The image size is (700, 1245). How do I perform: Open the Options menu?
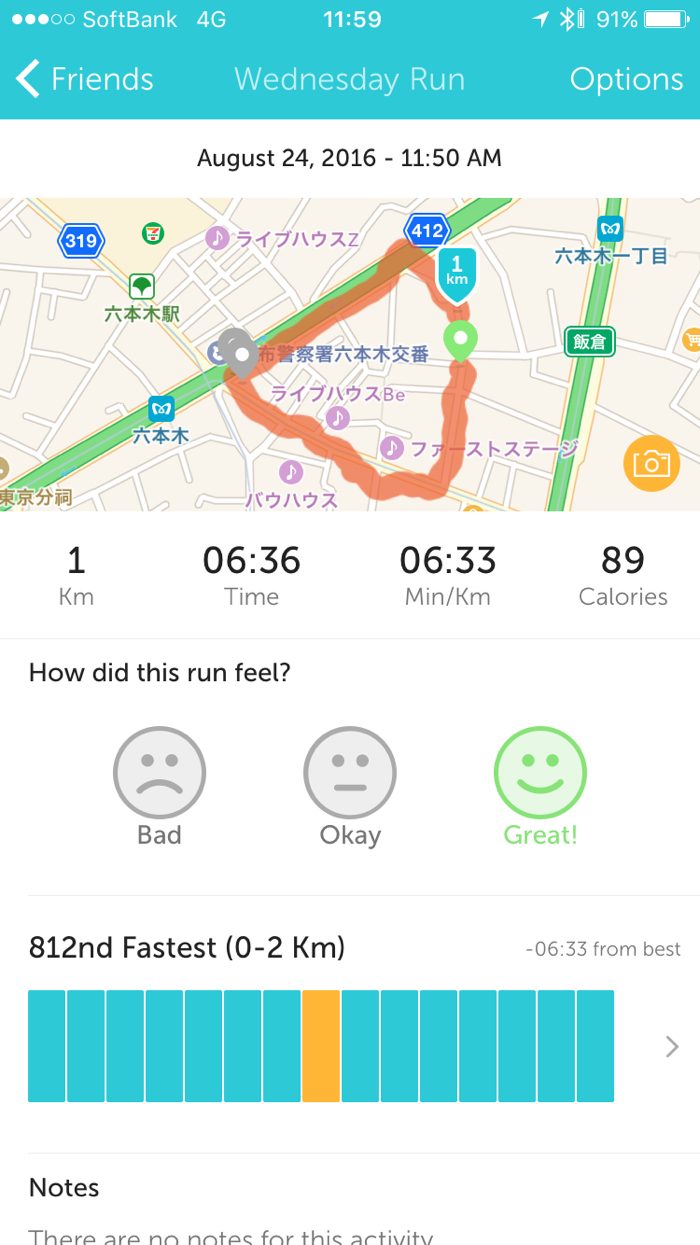(626, 80)
